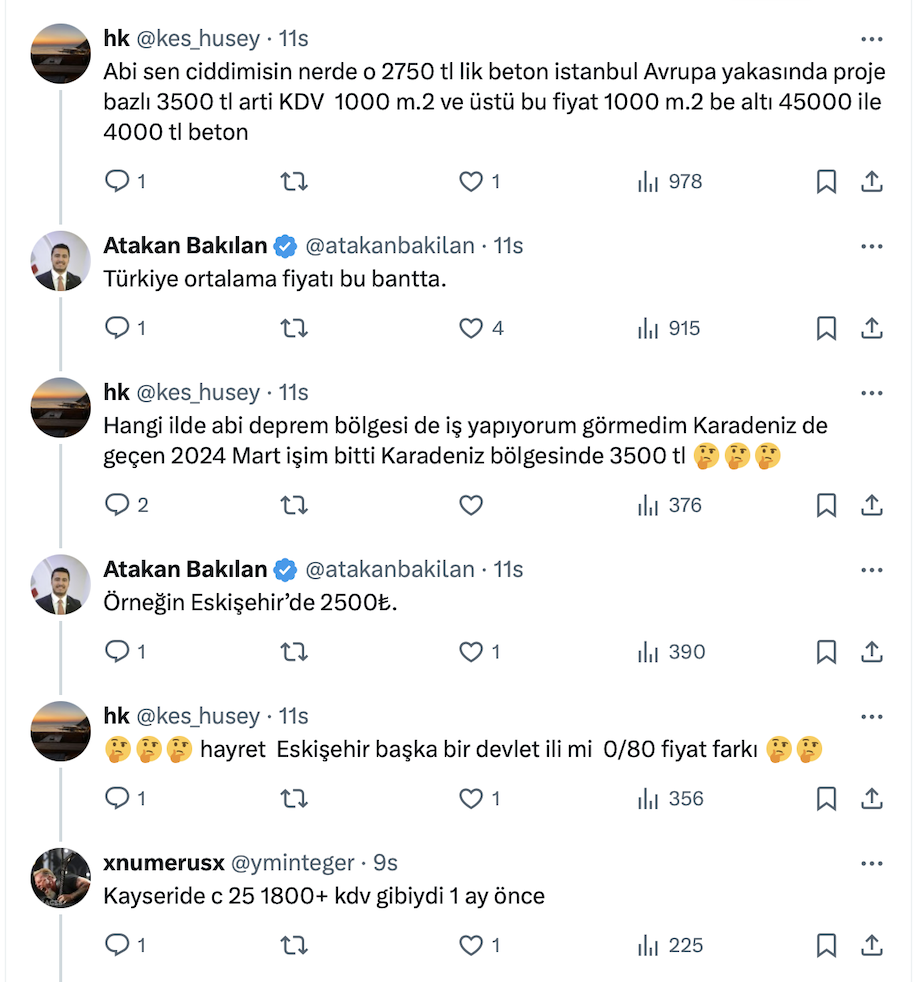Share xnumerusx's Kayseride tweet
Image resolution: width=918 pixels, height=982 pixels.
pyautogui.click(x=871, y=945)
